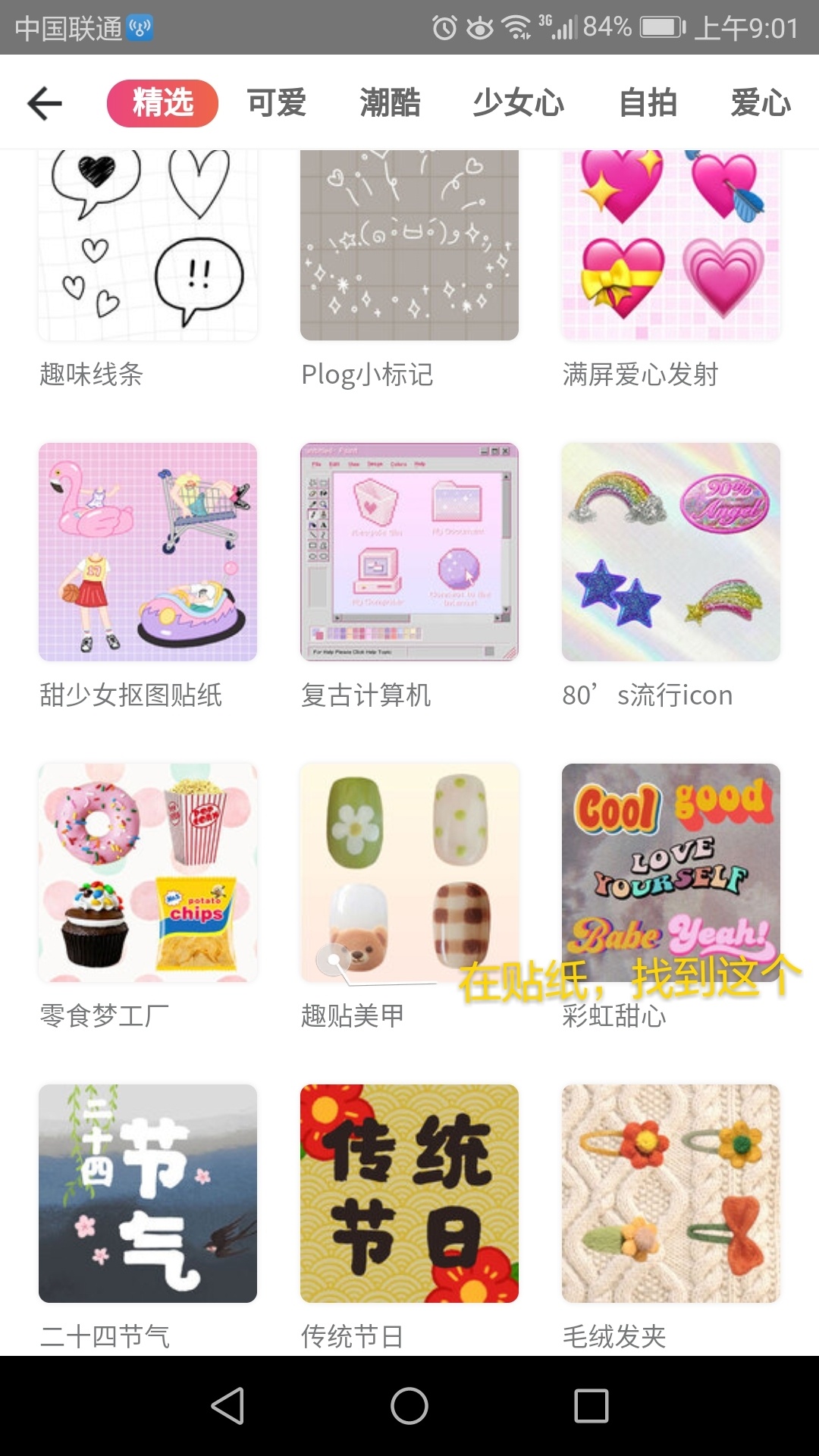Switch to the 潮酷 tab
Viewport: 819px width, 1456px height.
[x=390, y=103]
